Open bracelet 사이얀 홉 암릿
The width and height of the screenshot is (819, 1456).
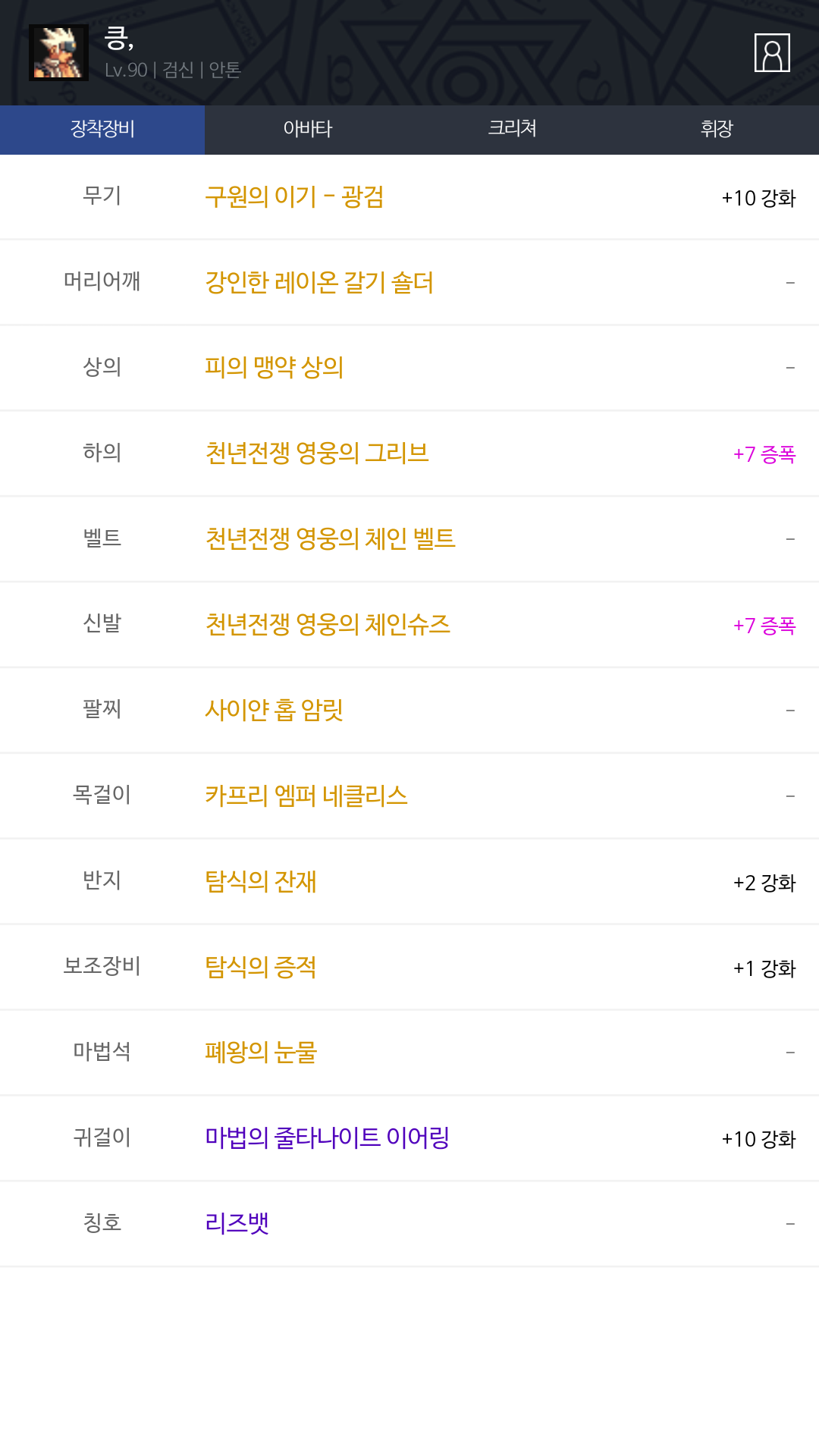point(275,711)
